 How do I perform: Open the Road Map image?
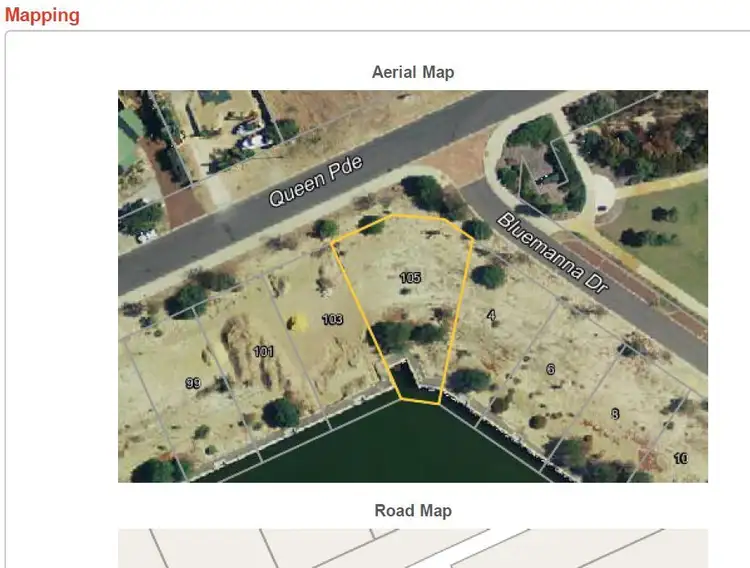412,548
